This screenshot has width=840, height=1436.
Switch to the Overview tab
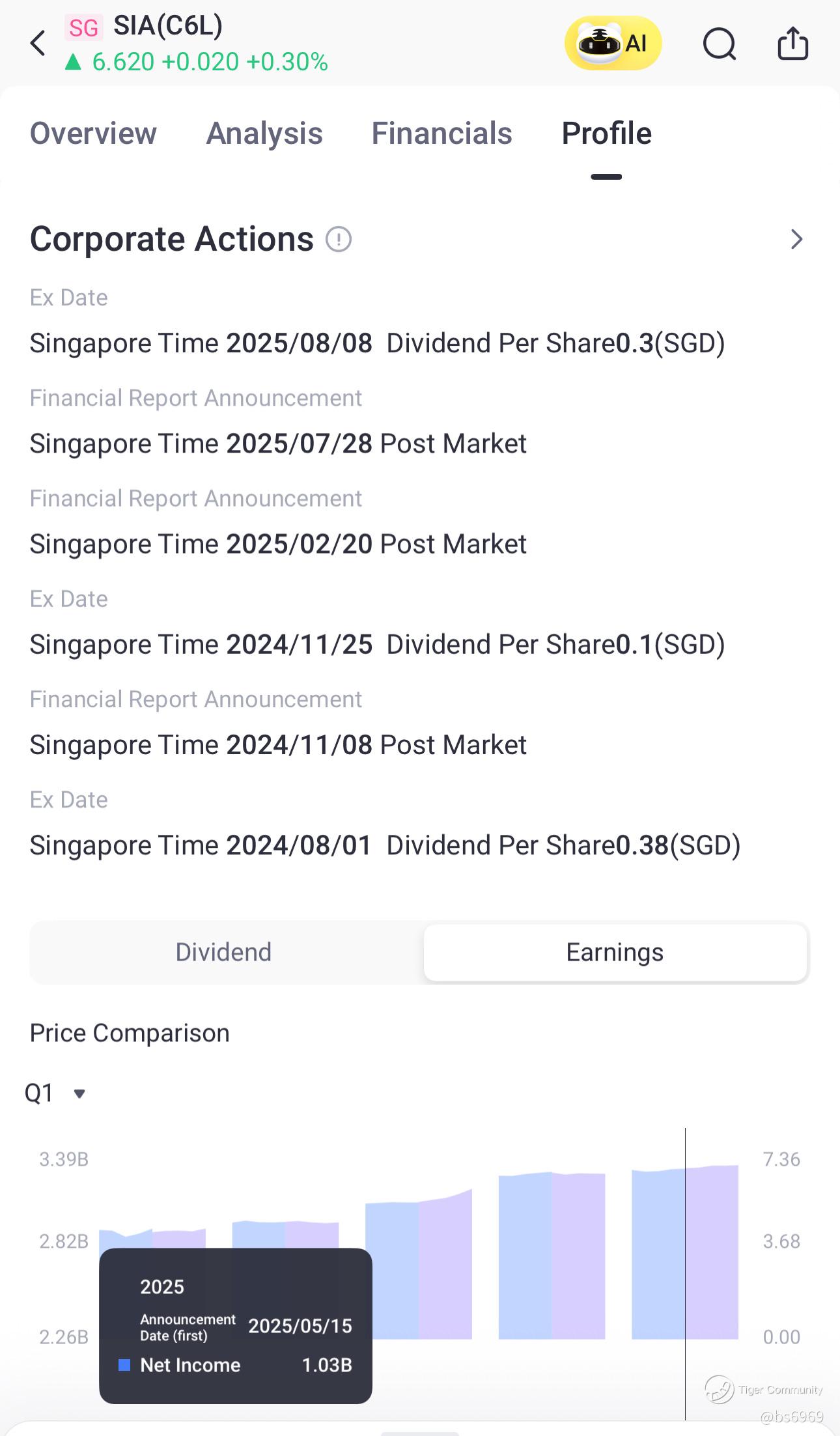93,134
